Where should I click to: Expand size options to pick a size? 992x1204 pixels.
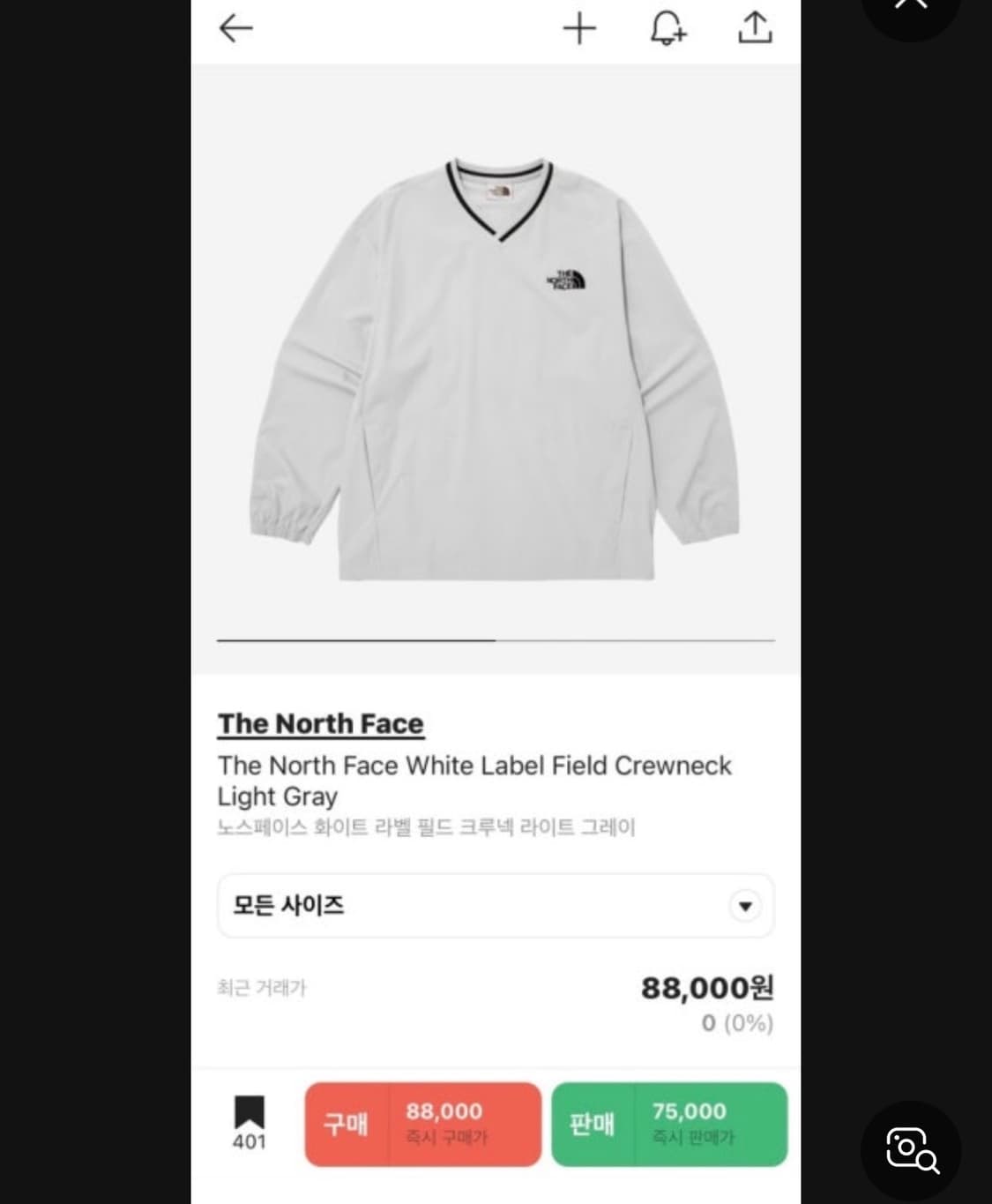click(x=496, y=906)
